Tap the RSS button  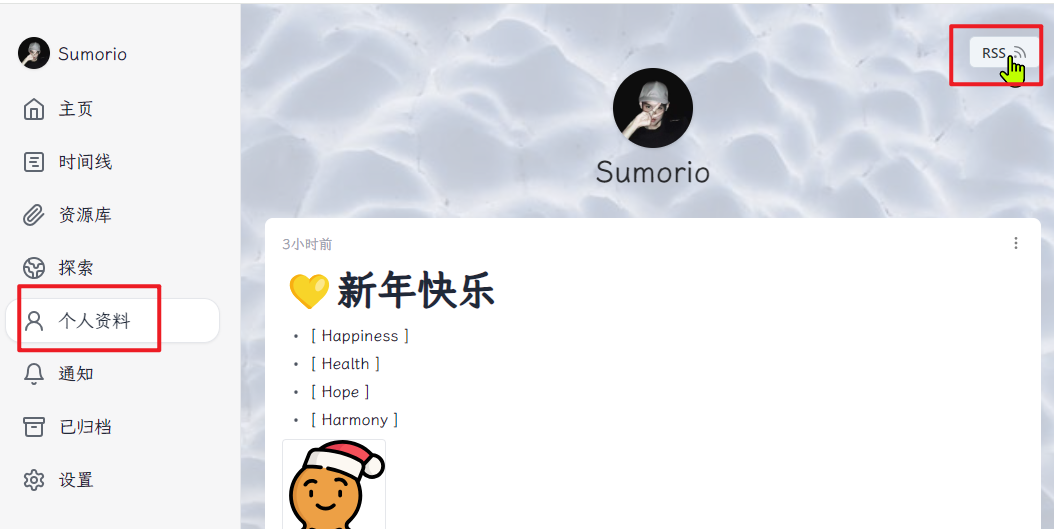point(1003,53)
